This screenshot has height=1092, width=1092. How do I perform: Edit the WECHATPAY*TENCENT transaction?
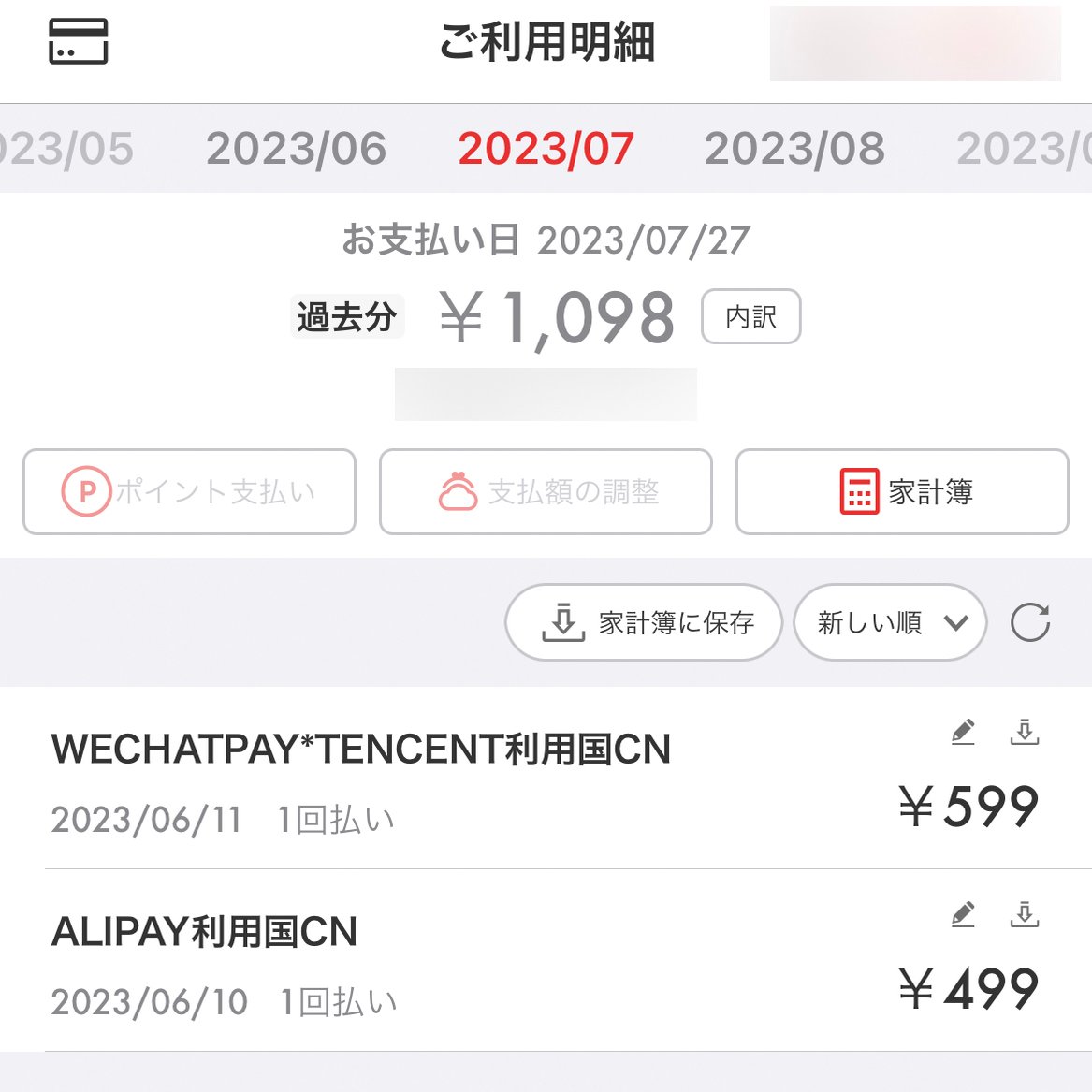tap(963, 732)
